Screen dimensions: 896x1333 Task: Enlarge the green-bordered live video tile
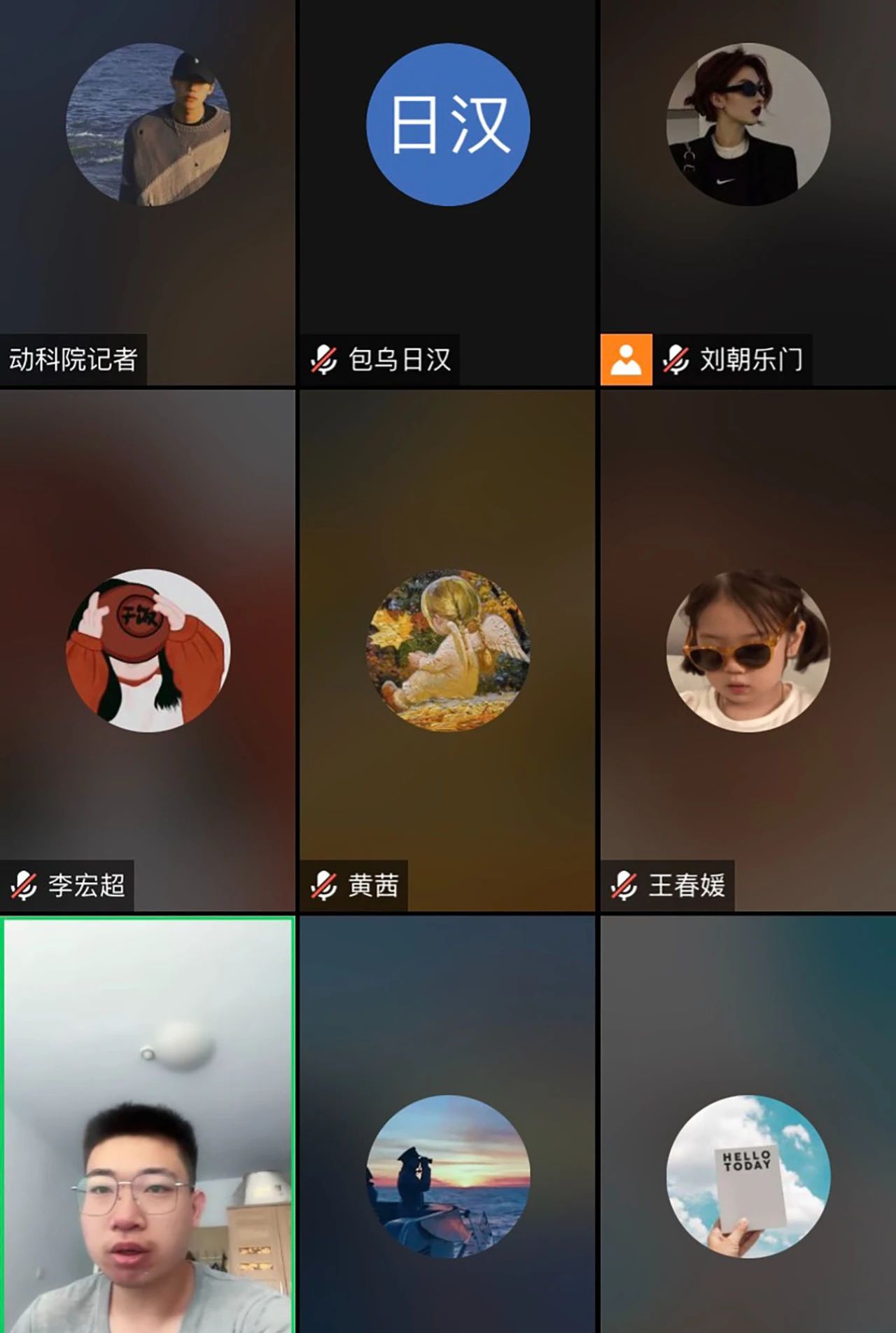147,1124
